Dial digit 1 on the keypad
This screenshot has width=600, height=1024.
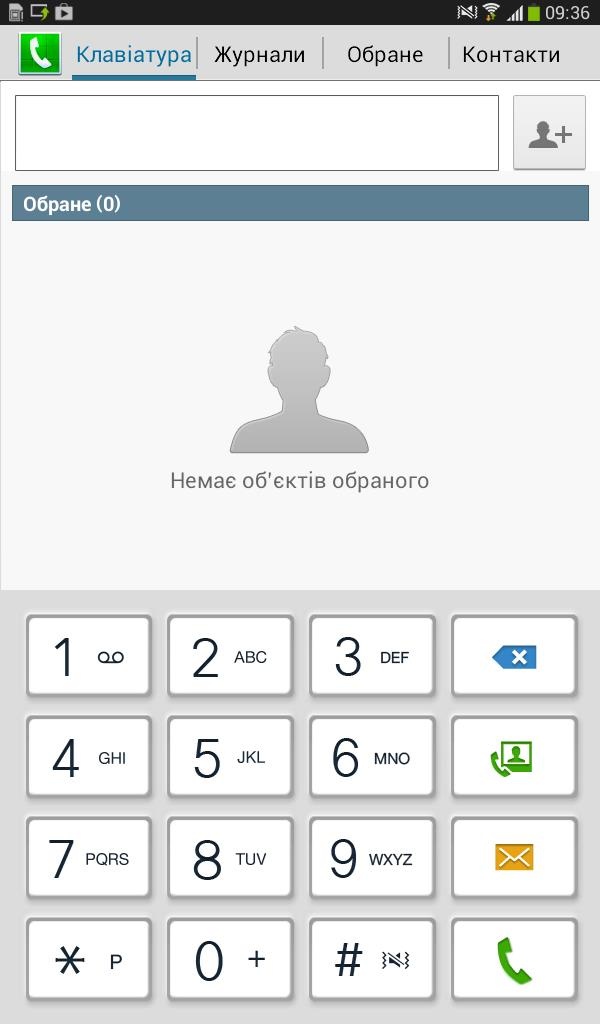[89, 656]
